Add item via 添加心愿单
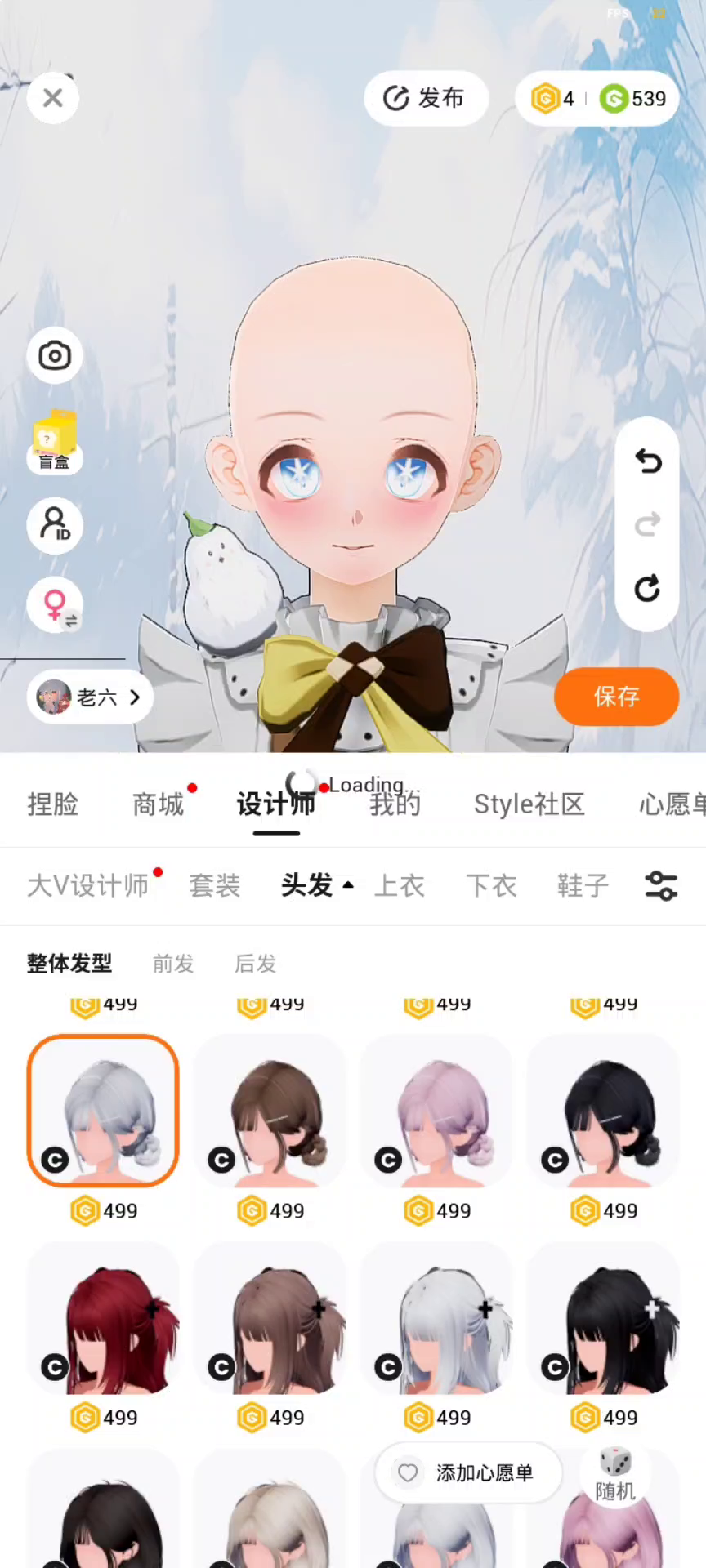Viewport: 706px width, 1568px height. [x=468, y=1472]
